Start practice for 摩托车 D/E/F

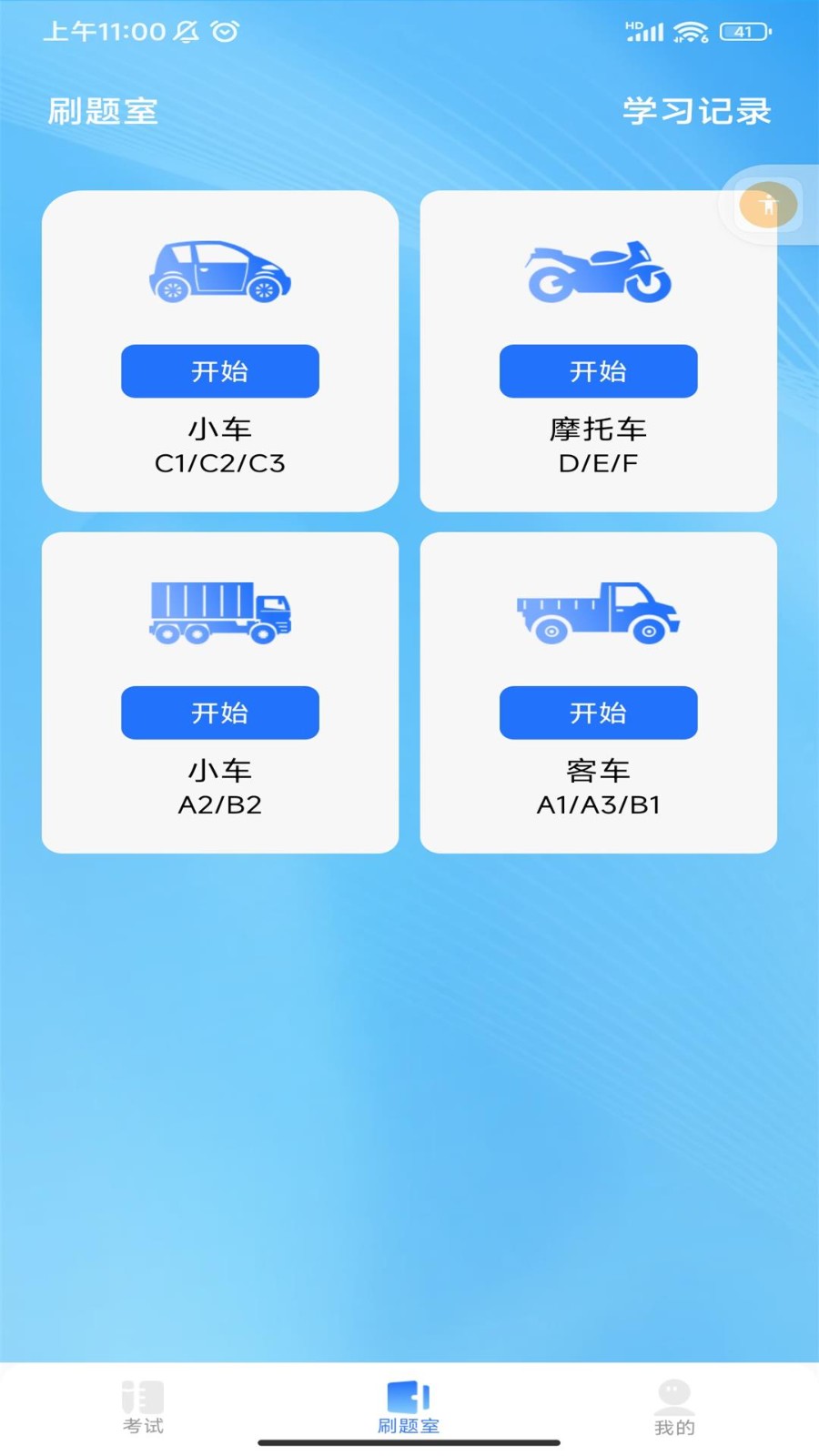(x=598, y=371)
